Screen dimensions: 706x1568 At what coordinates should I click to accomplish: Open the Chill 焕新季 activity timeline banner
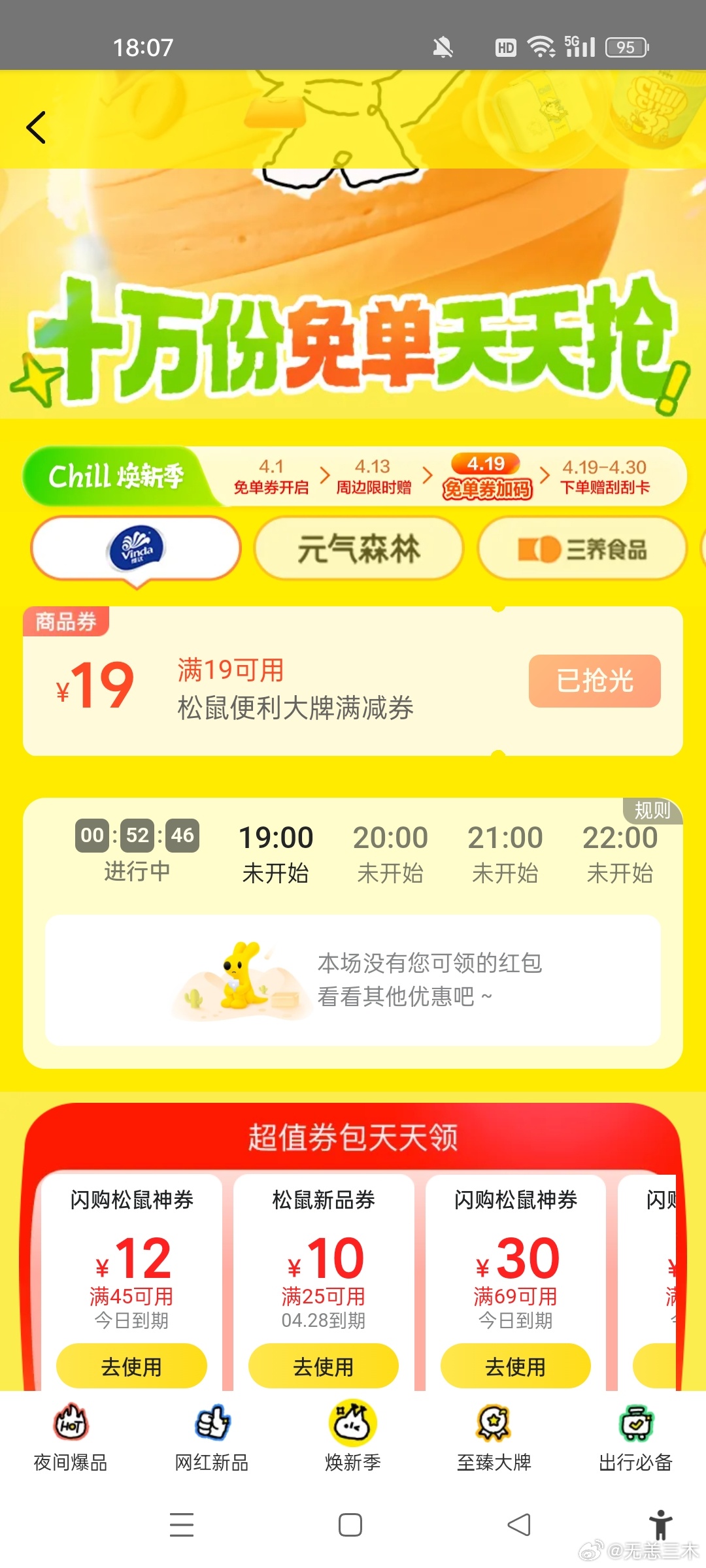point(353,476)
